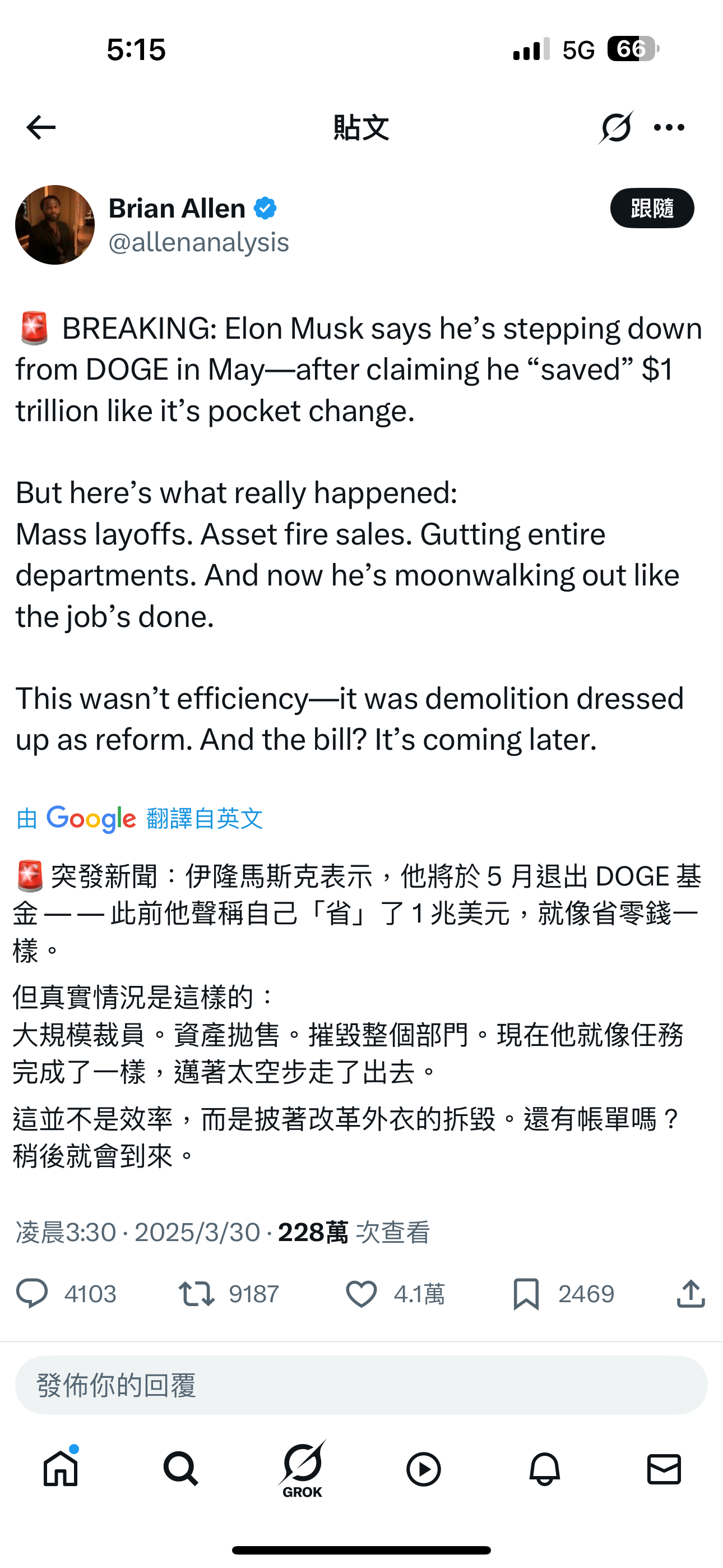Switch to the GROK tab
This screenshot has height=1568, width=723.
coord(303,1469)
